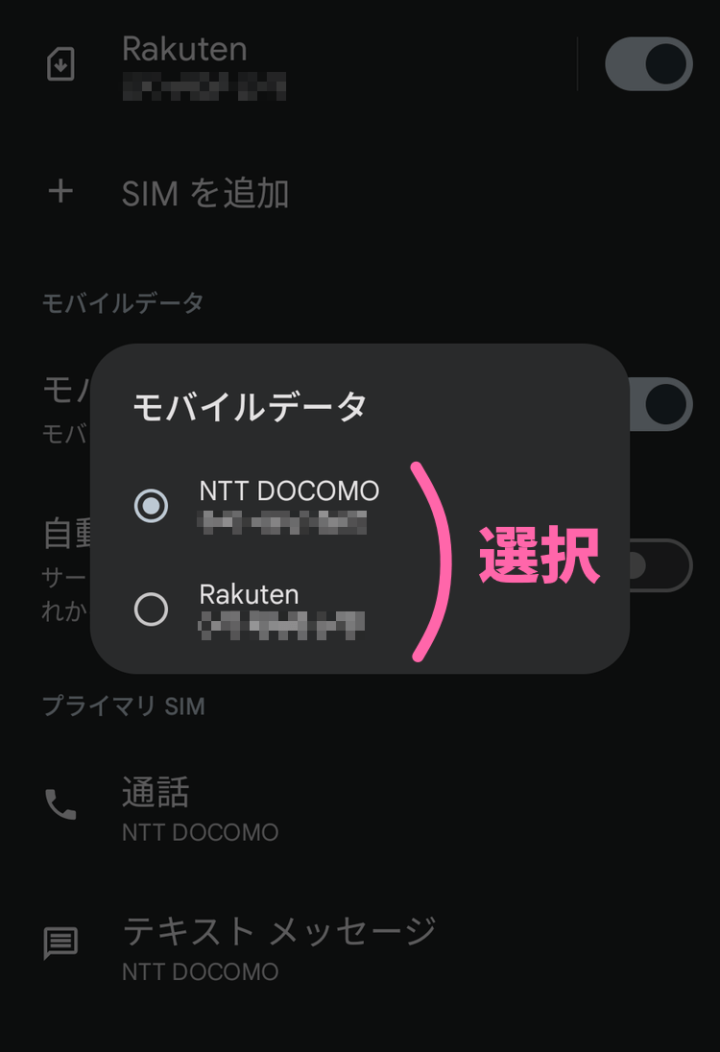The height and width of the screenshot is (1052, 720).
Task: Click the plus icon to add a SIM
Action: tap(61, 194)
